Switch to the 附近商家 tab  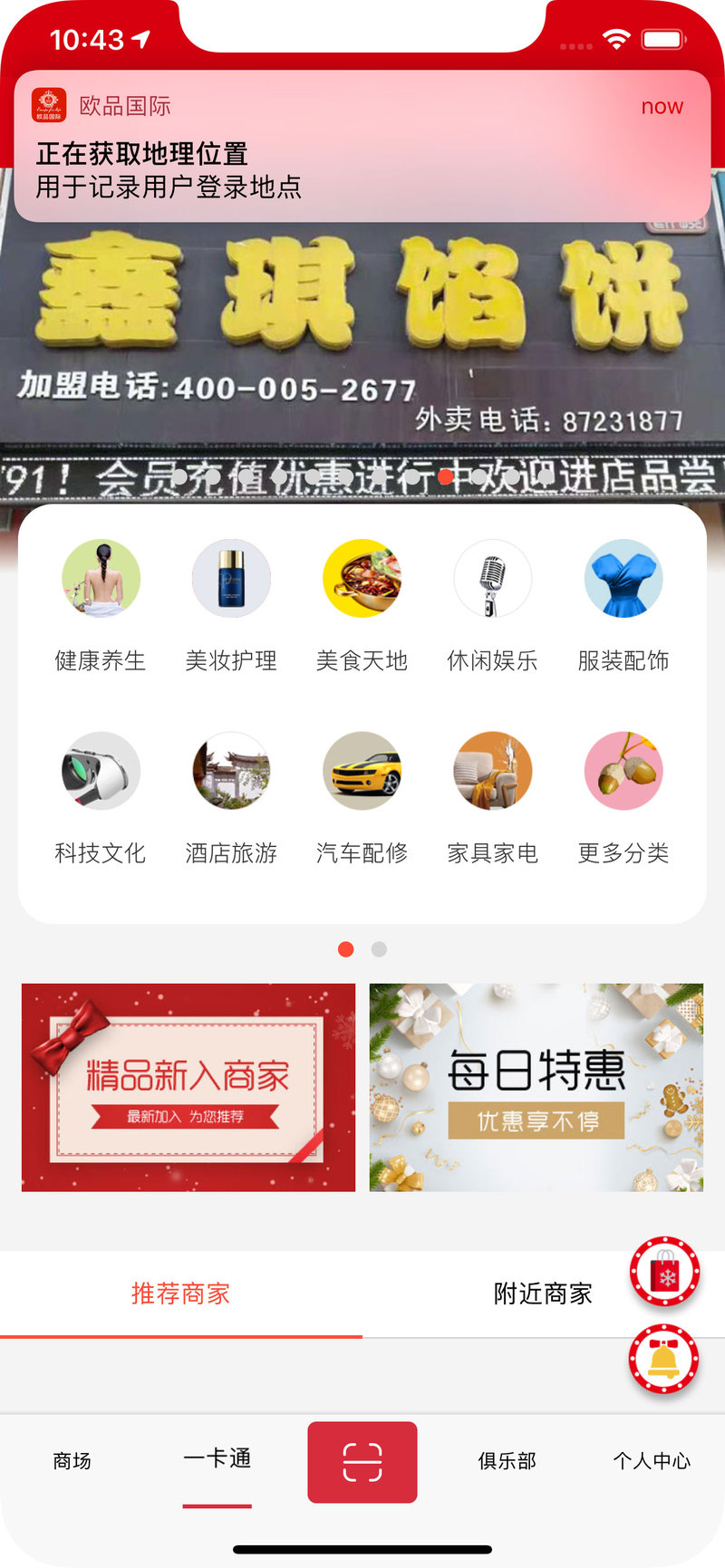tap(543, 1294)
